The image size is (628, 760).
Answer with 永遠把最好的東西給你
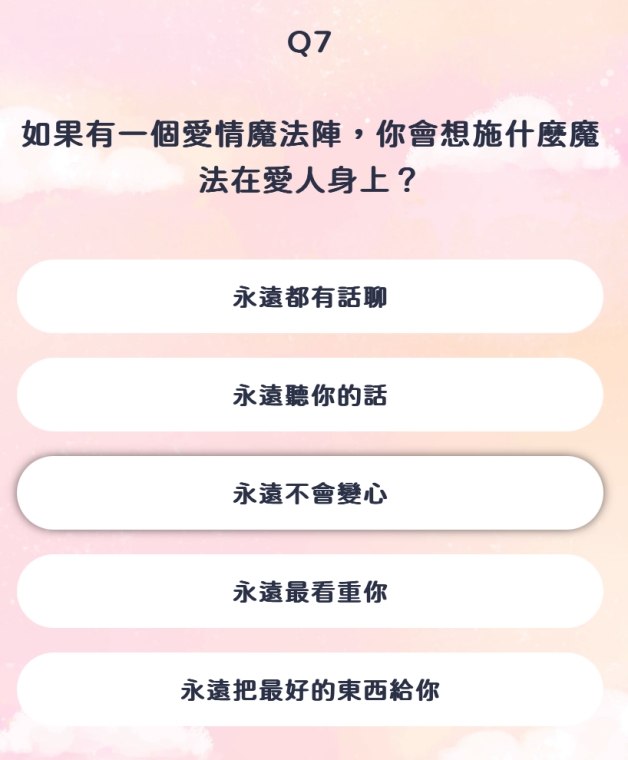click(310, 689)
